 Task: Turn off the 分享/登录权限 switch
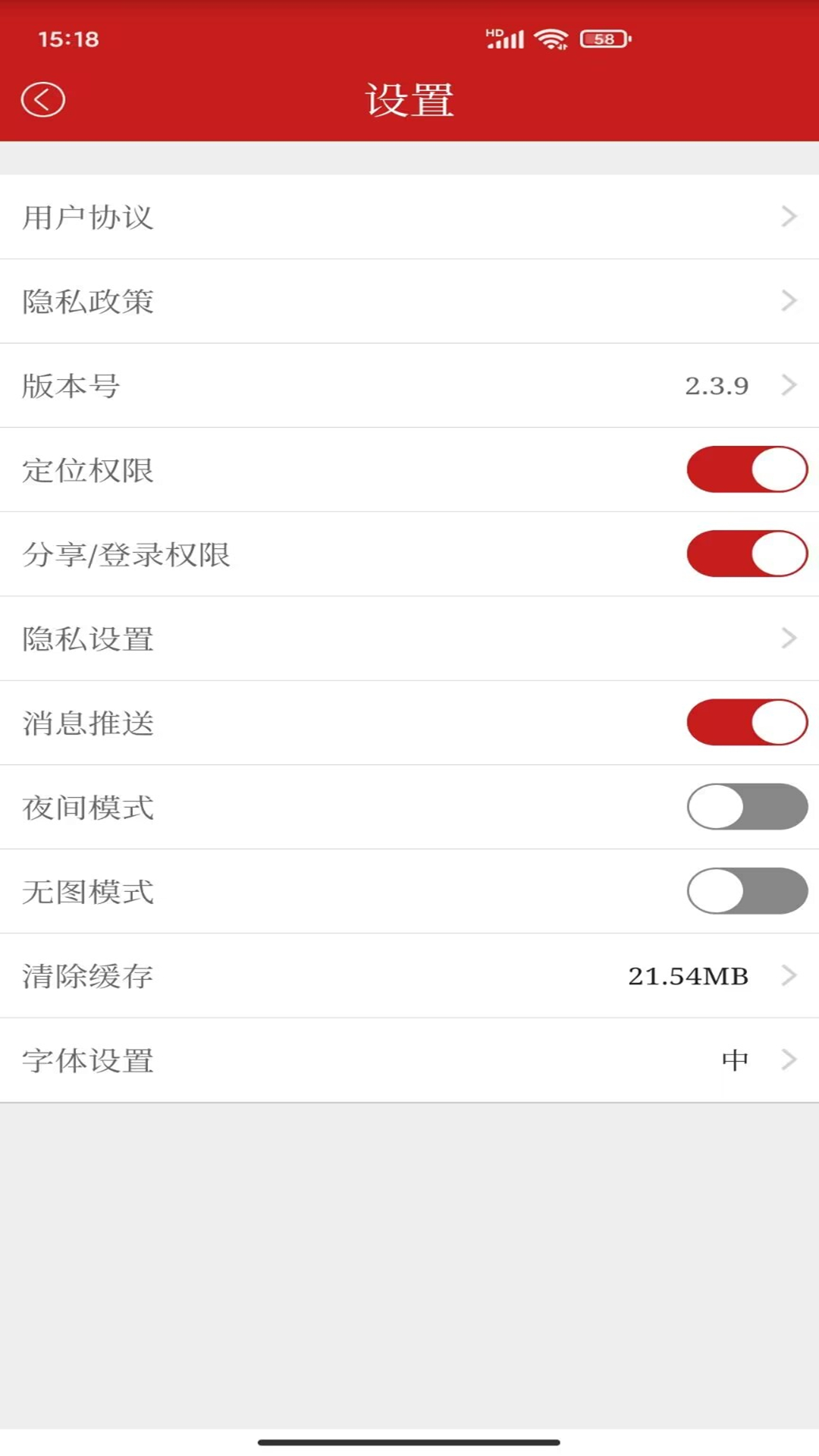pos(747,554)
